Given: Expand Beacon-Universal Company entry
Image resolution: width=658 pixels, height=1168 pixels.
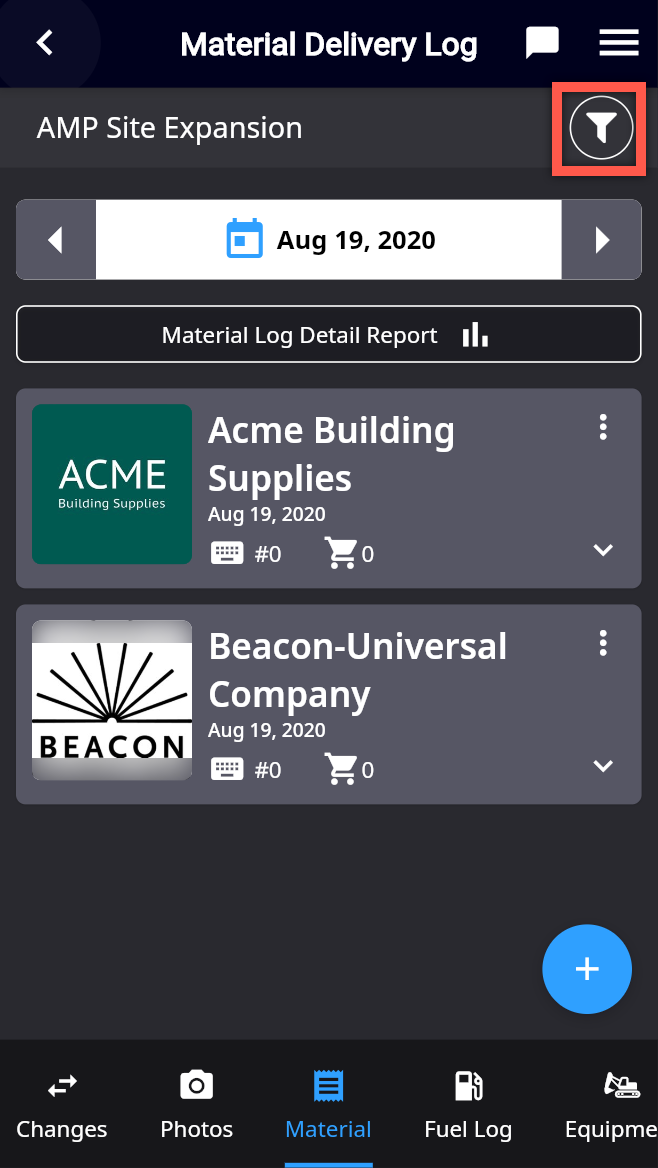Looking at the screenshot, I should click(602, 766).
